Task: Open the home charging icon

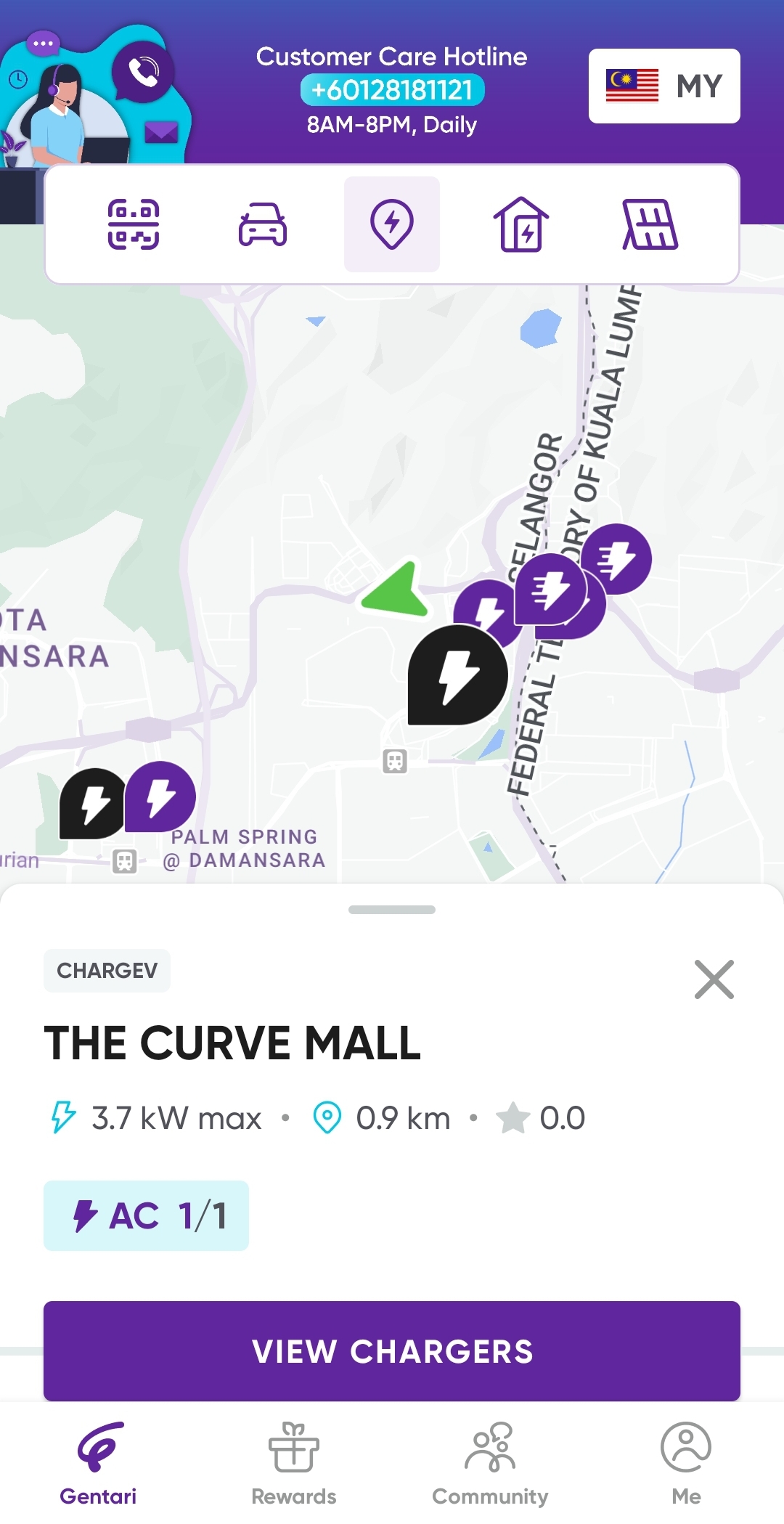Action: pyautogui.click(x=521, y=224)
